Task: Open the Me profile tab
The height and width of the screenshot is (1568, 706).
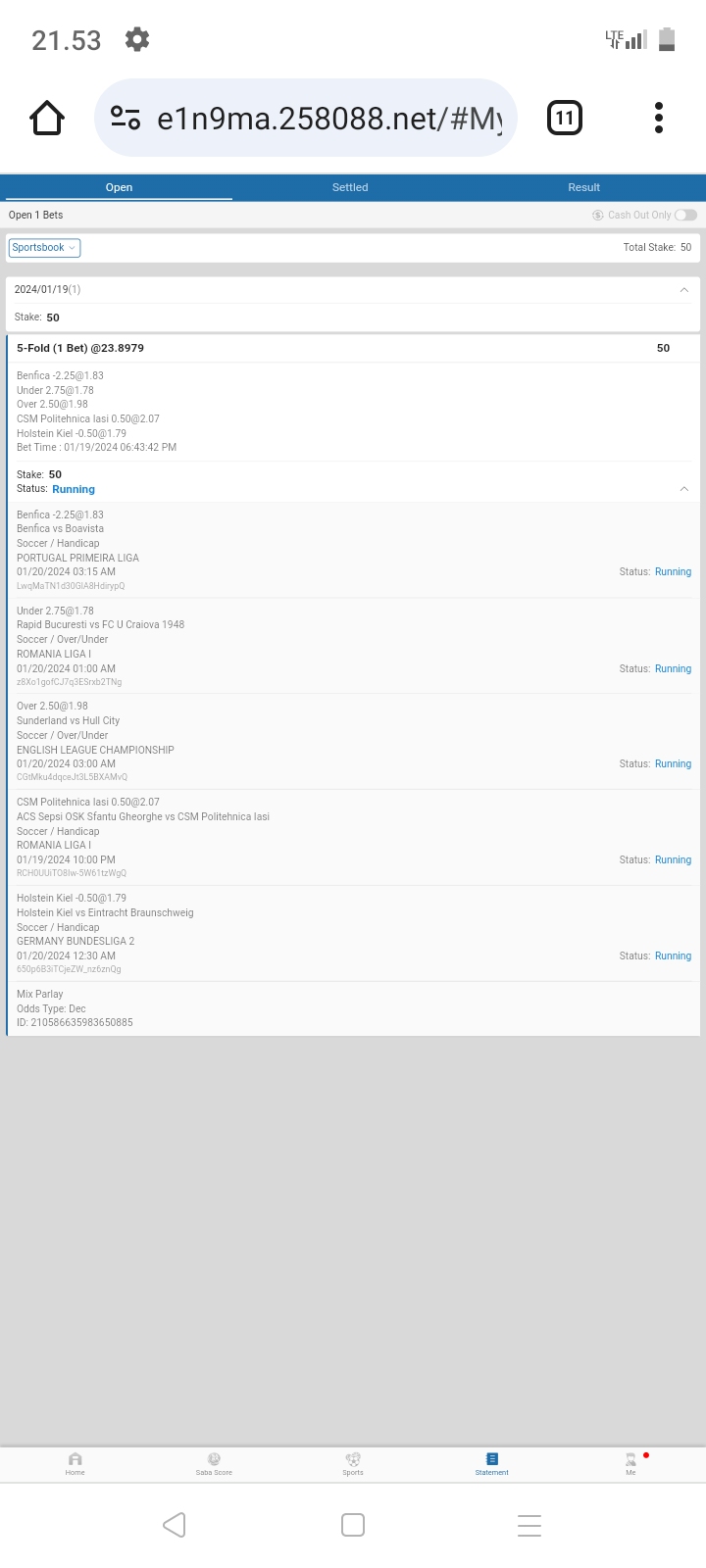Action: 630,1463
